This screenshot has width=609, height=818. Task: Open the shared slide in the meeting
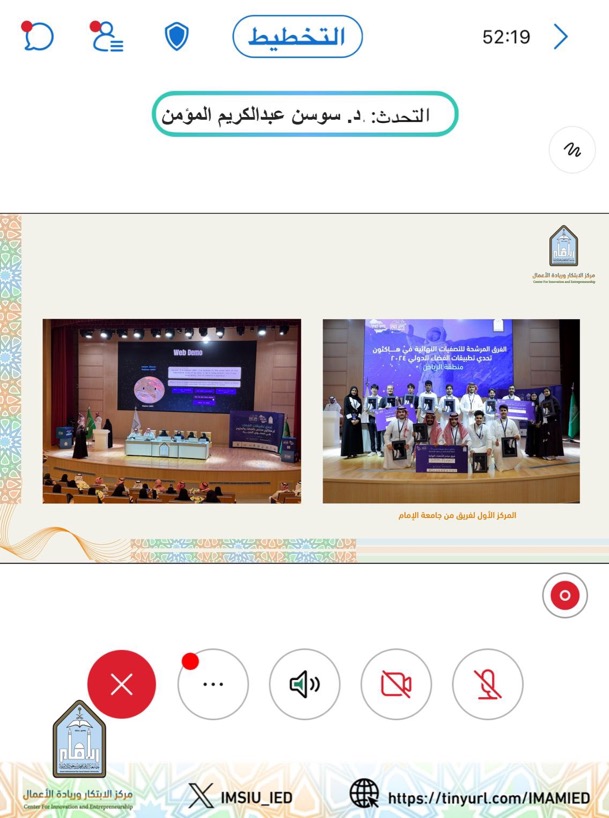[304, 388]
